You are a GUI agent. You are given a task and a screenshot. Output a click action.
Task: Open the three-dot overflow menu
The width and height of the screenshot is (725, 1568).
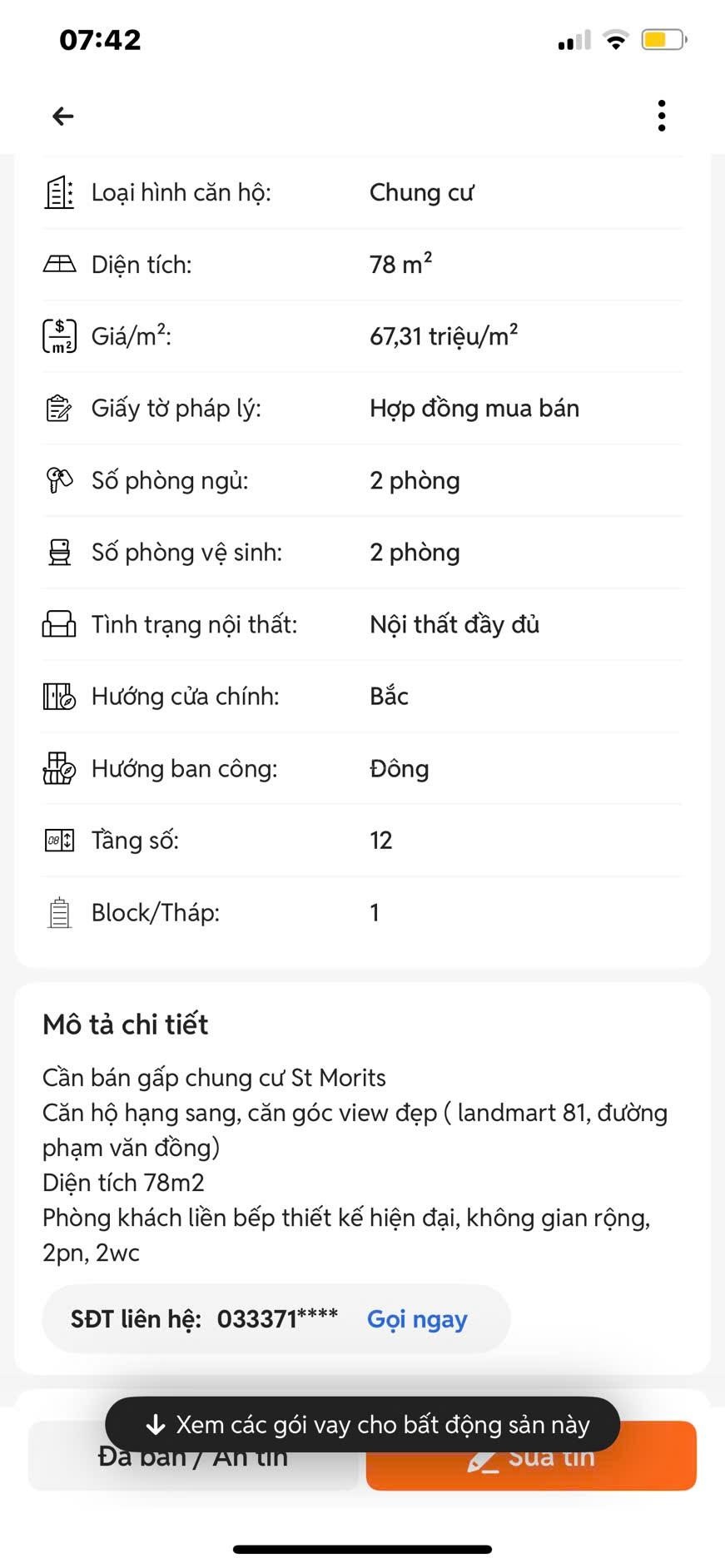click(x=661, y=116)
